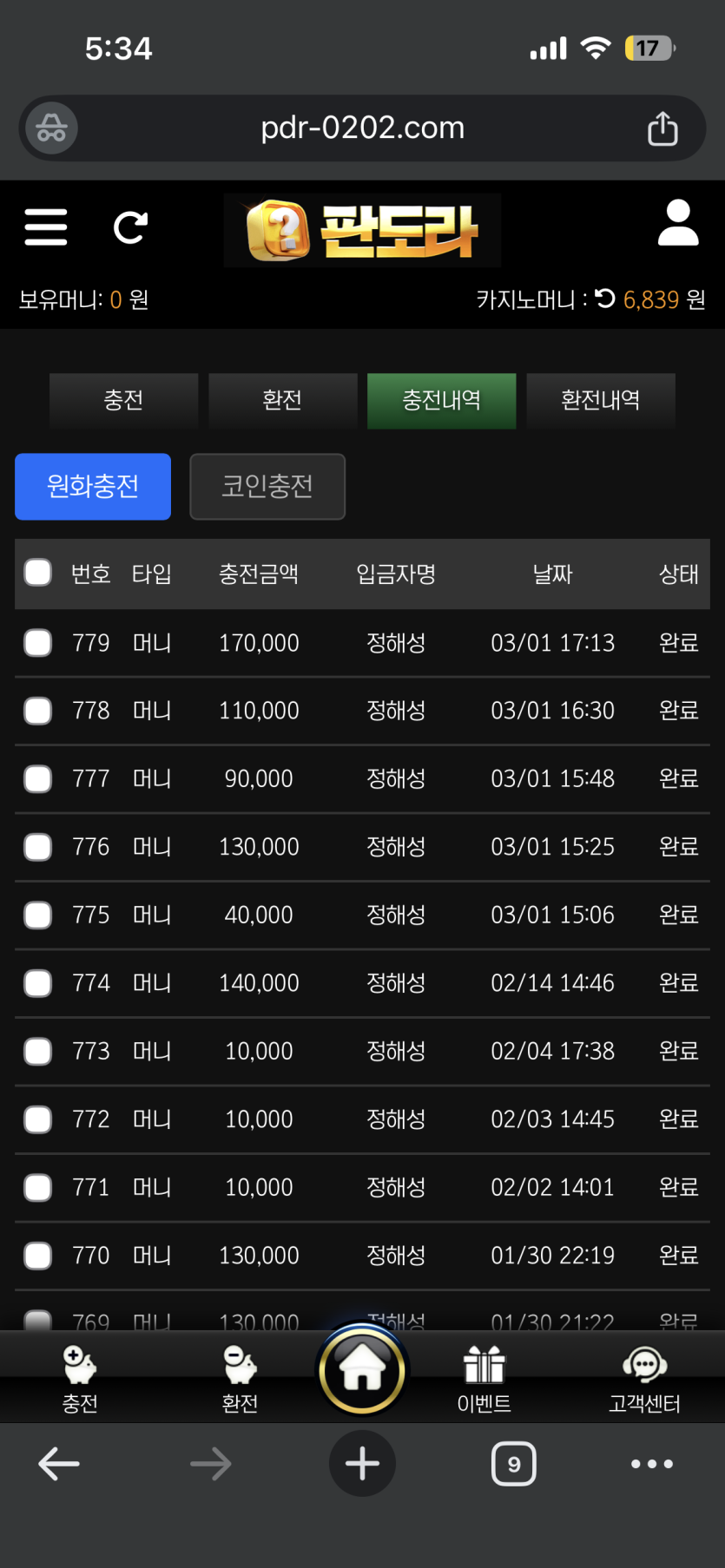
Task: Select the checkbox for entry 776
Action: coord(38,847)
